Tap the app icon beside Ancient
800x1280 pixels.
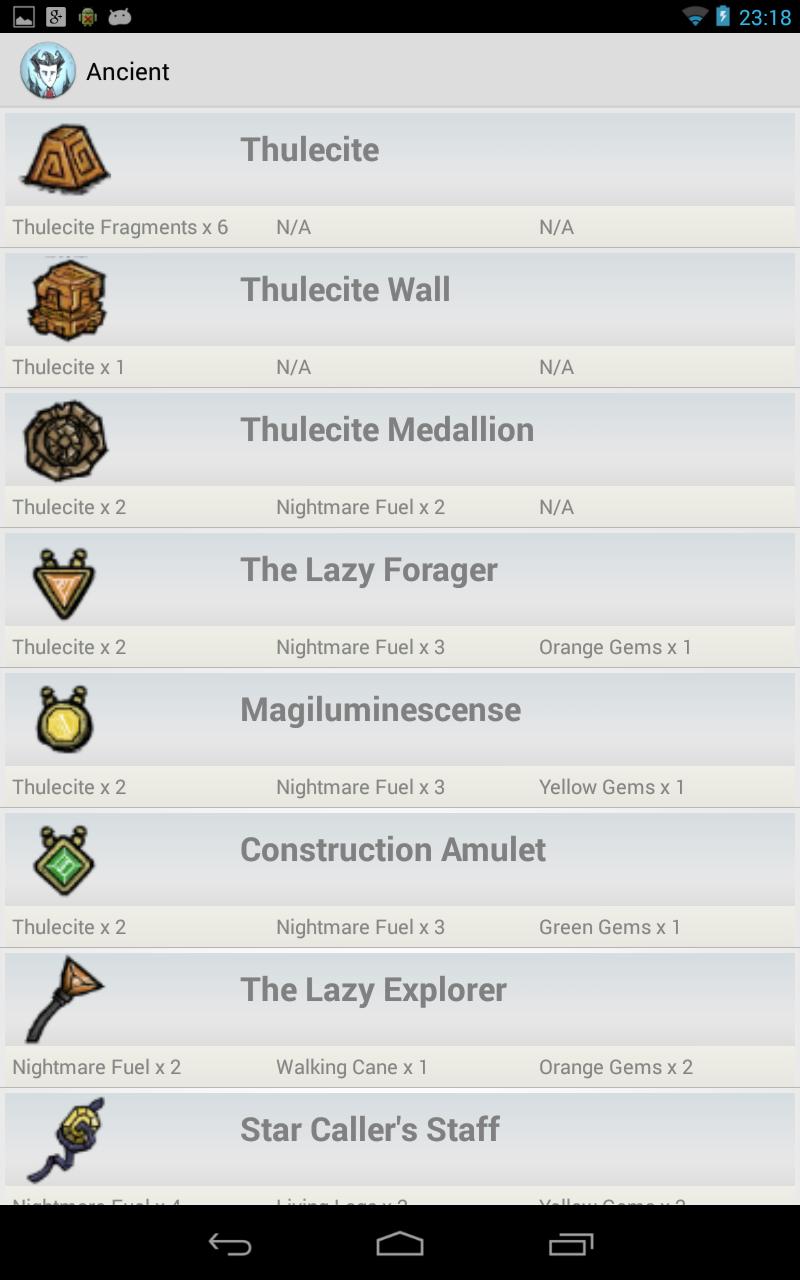pos(47,71)
